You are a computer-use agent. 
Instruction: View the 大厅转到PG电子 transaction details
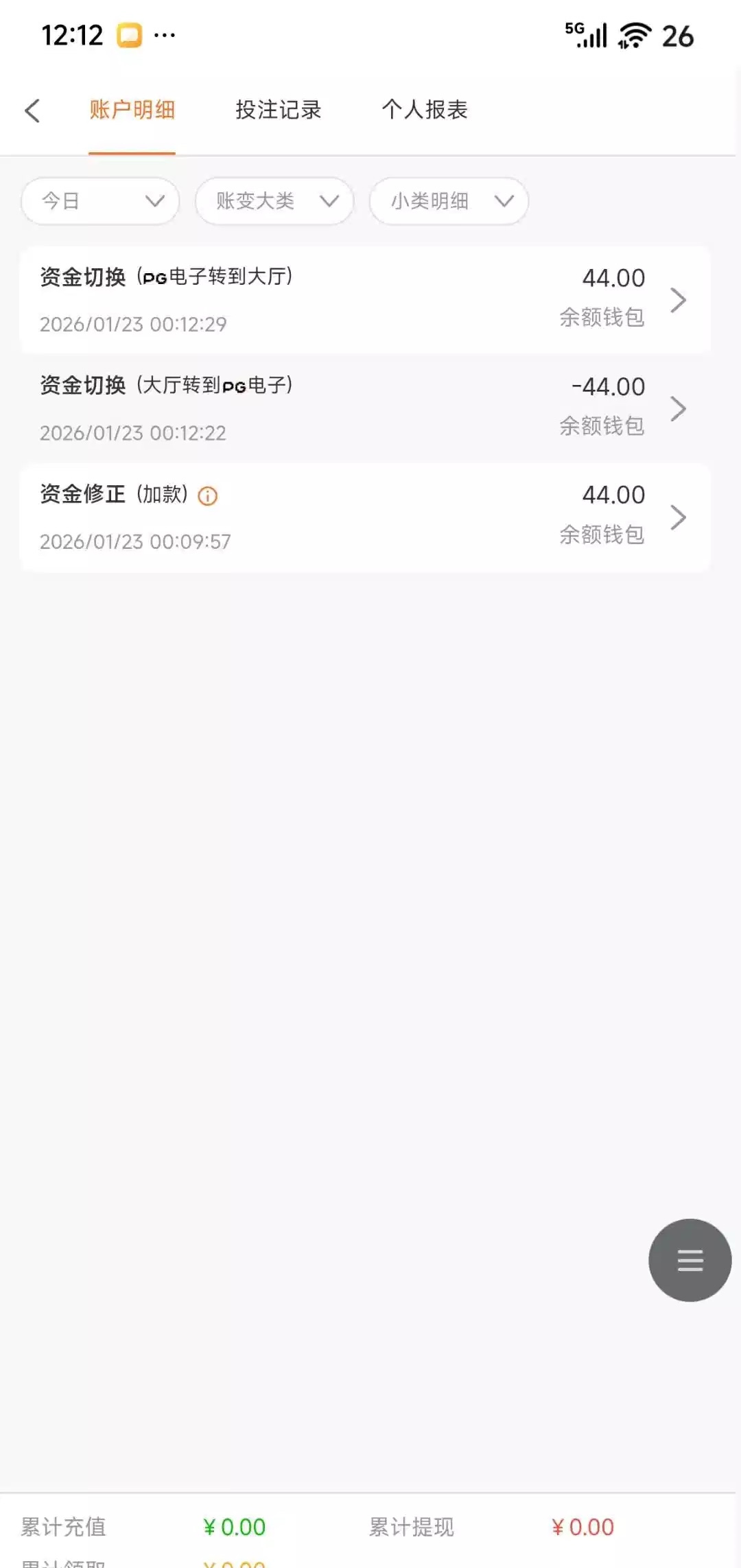click(365, 408)
